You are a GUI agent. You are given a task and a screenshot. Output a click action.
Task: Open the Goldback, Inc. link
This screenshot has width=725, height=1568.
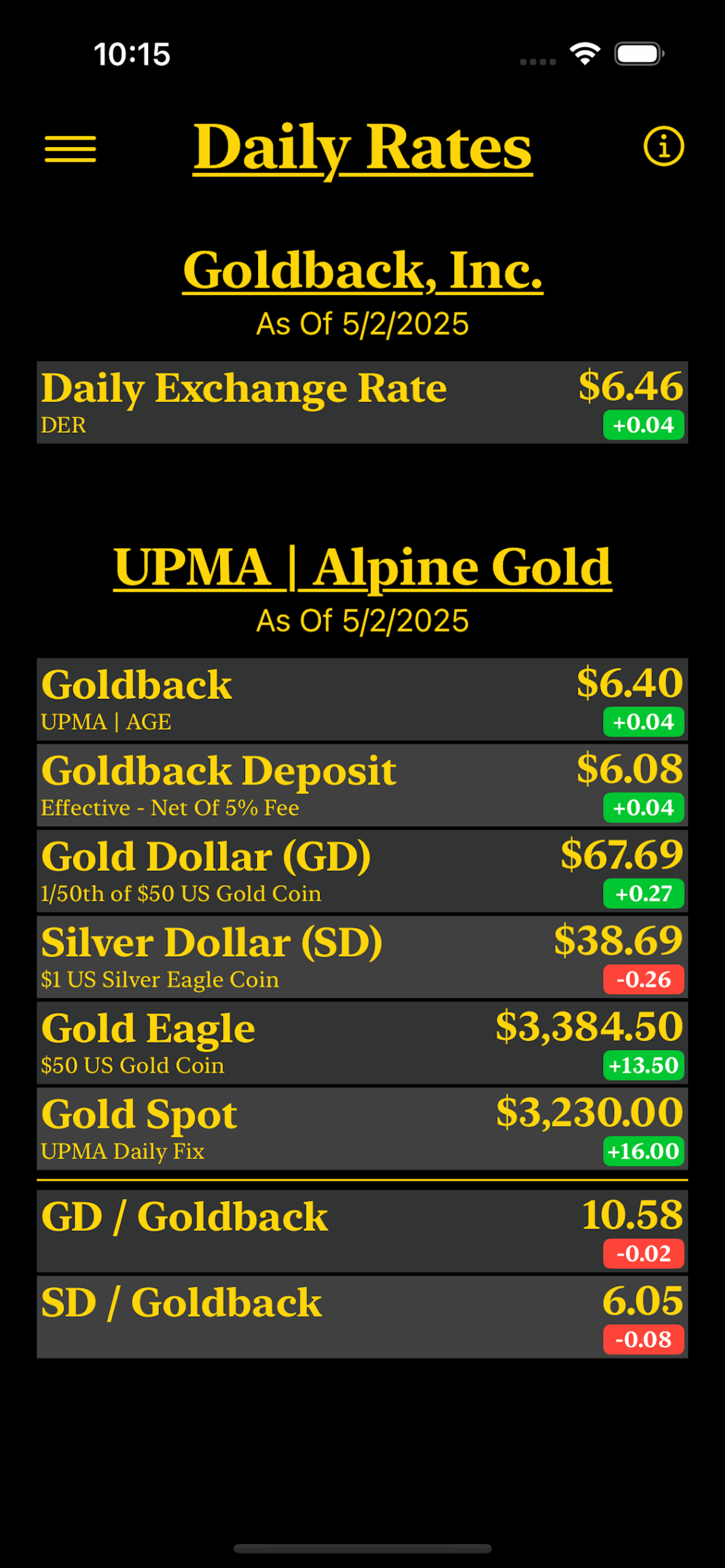pyautogui.click(x=362, y=270)
